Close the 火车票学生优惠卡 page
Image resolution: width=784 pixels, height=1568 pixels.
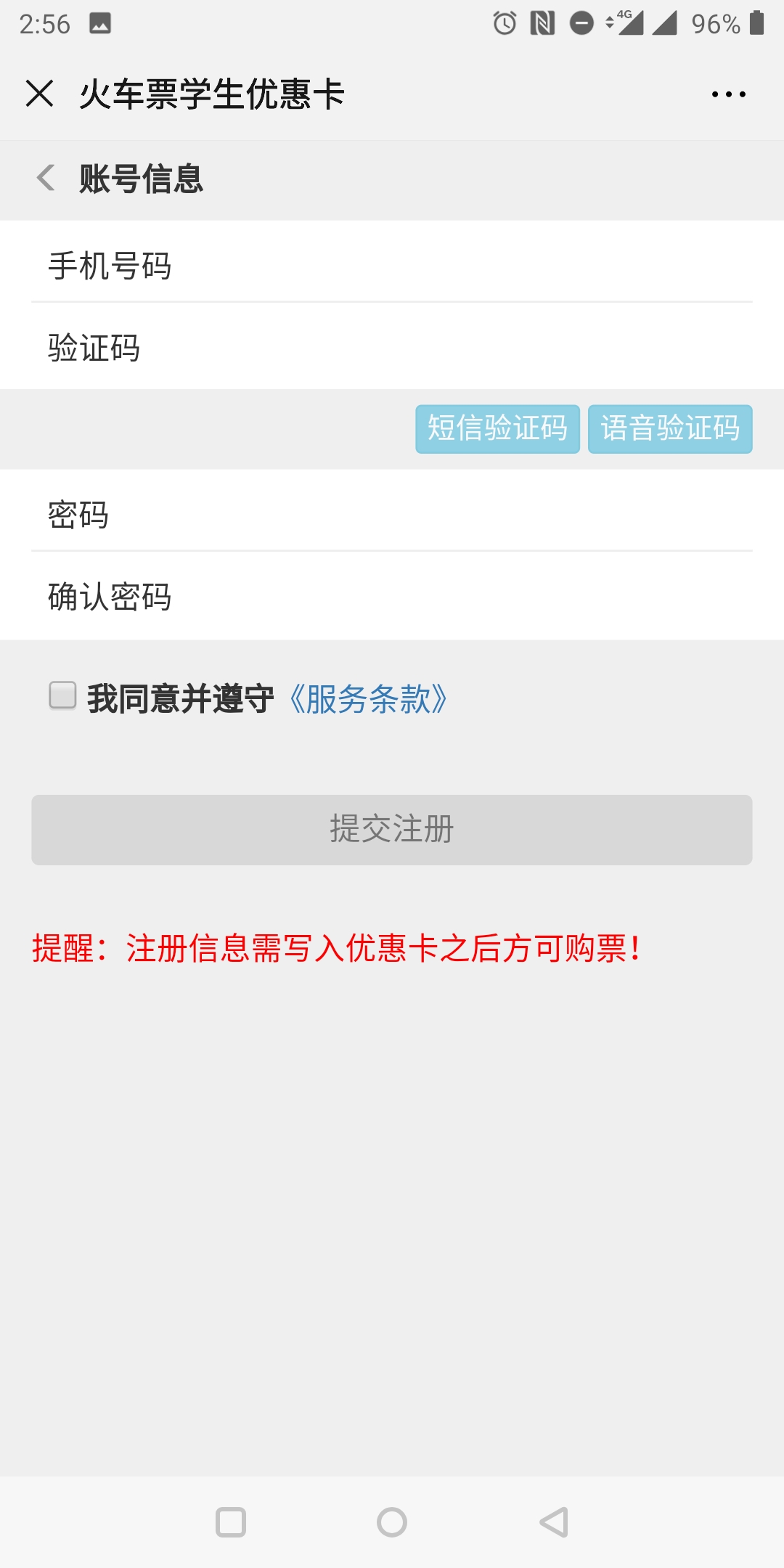[39, 94]
